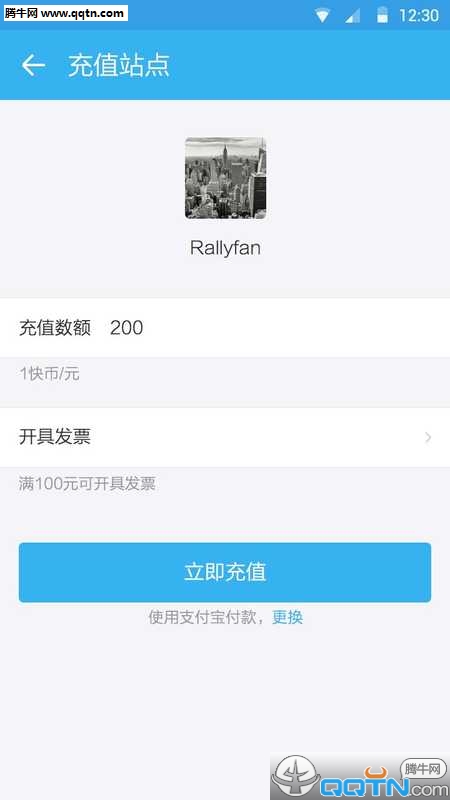Tap the 立即充值 button
450x800 pixels.
pyautogui.click(x=225, y=572)
